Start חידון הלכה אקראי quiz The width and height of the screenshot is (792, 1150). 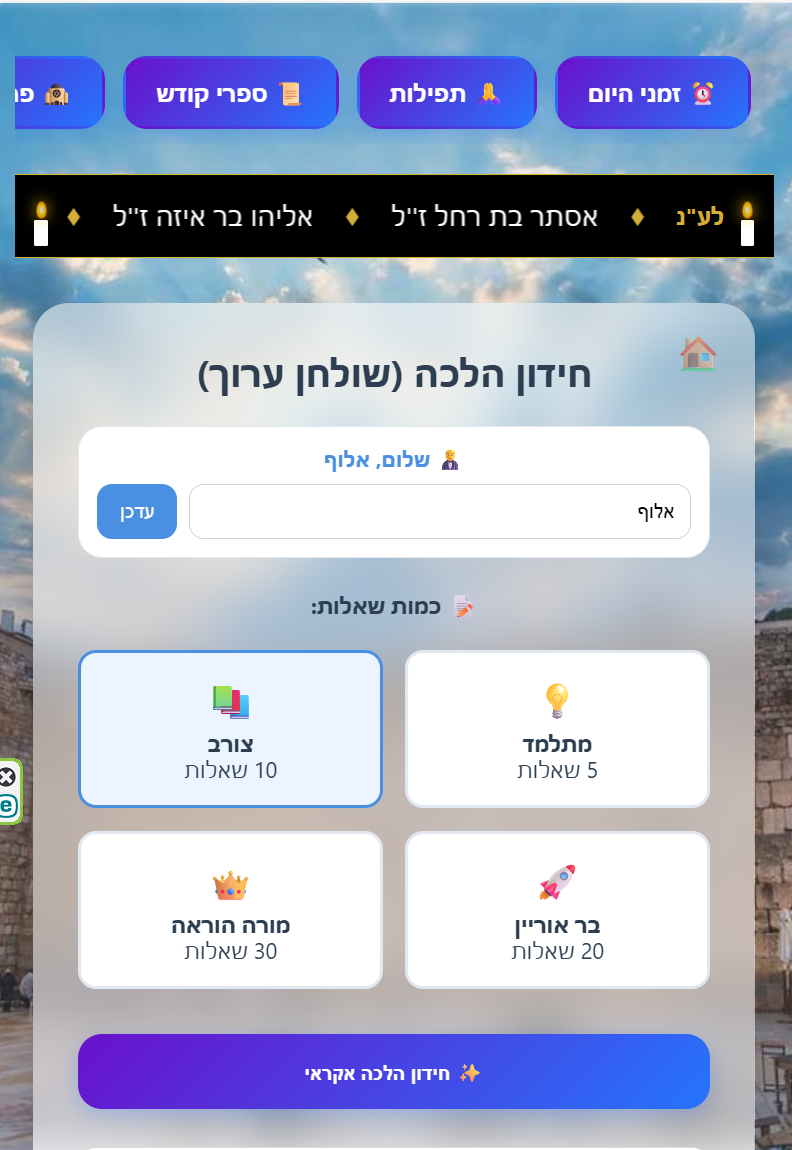[x=393, y=1072]
